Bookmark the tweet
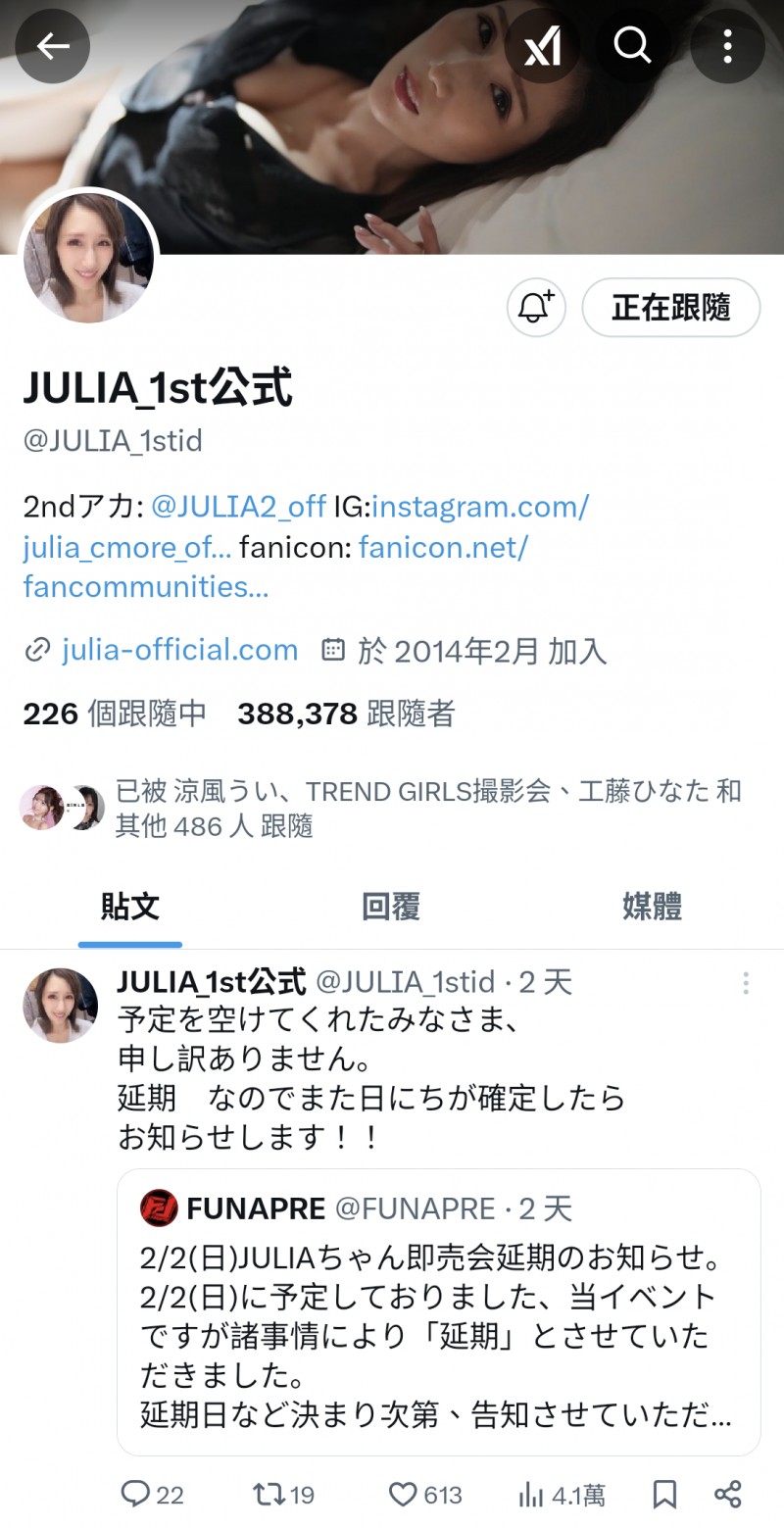 [x=664, y=1494]
